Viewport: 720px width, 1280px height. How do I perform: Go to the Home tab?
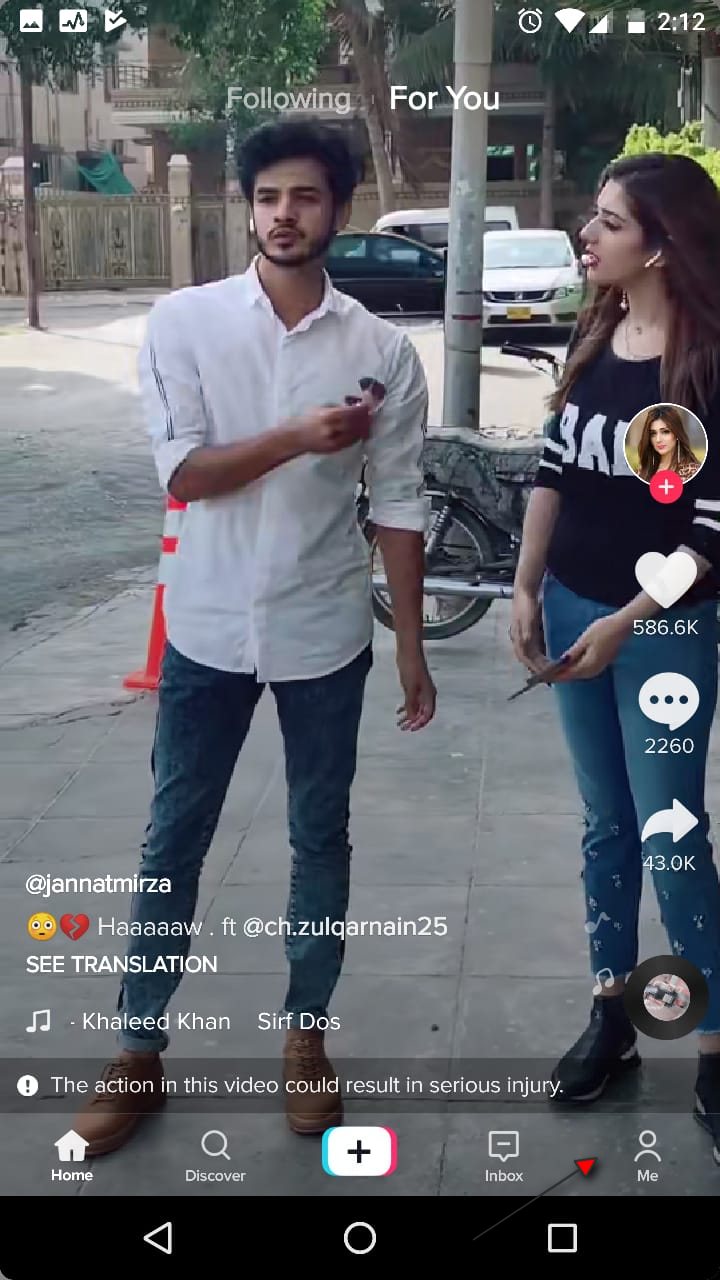(x=72, y=1157)
